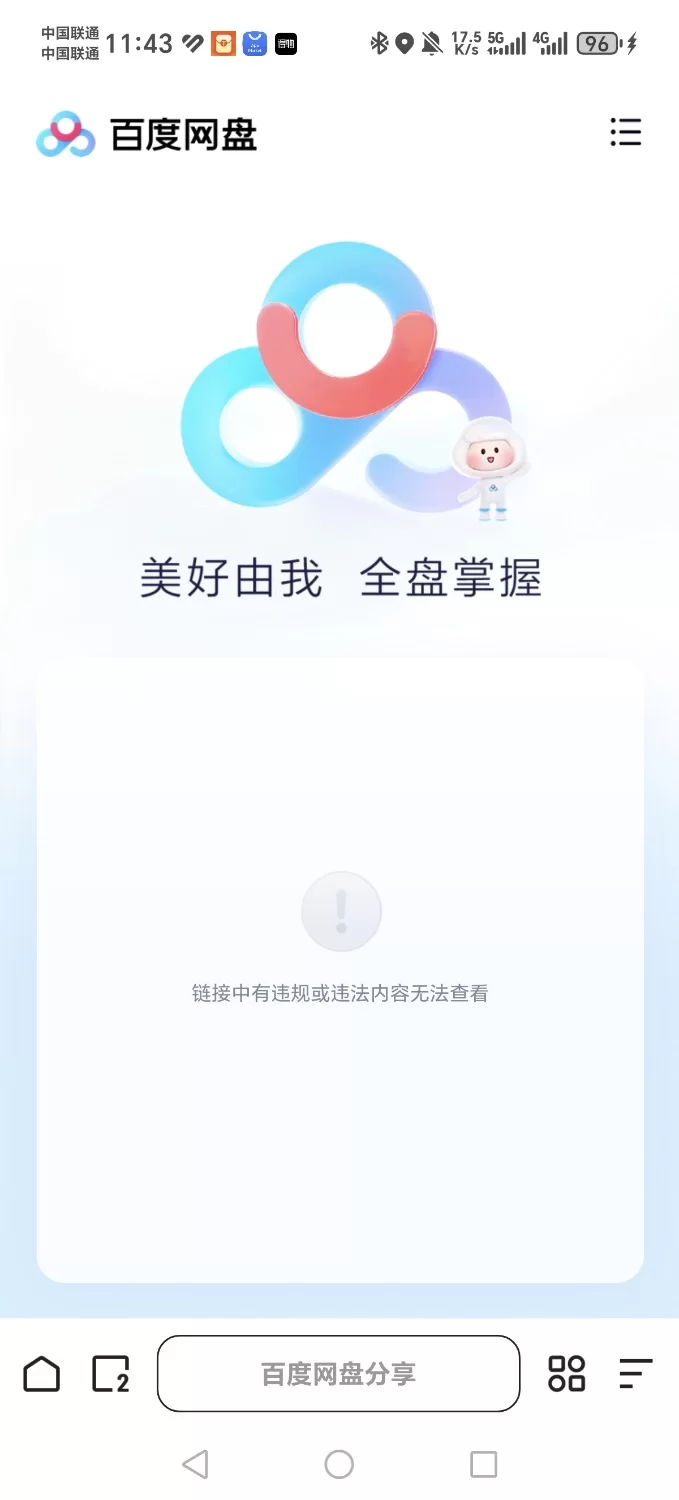Go to the browser home page

coord(41,1374)
